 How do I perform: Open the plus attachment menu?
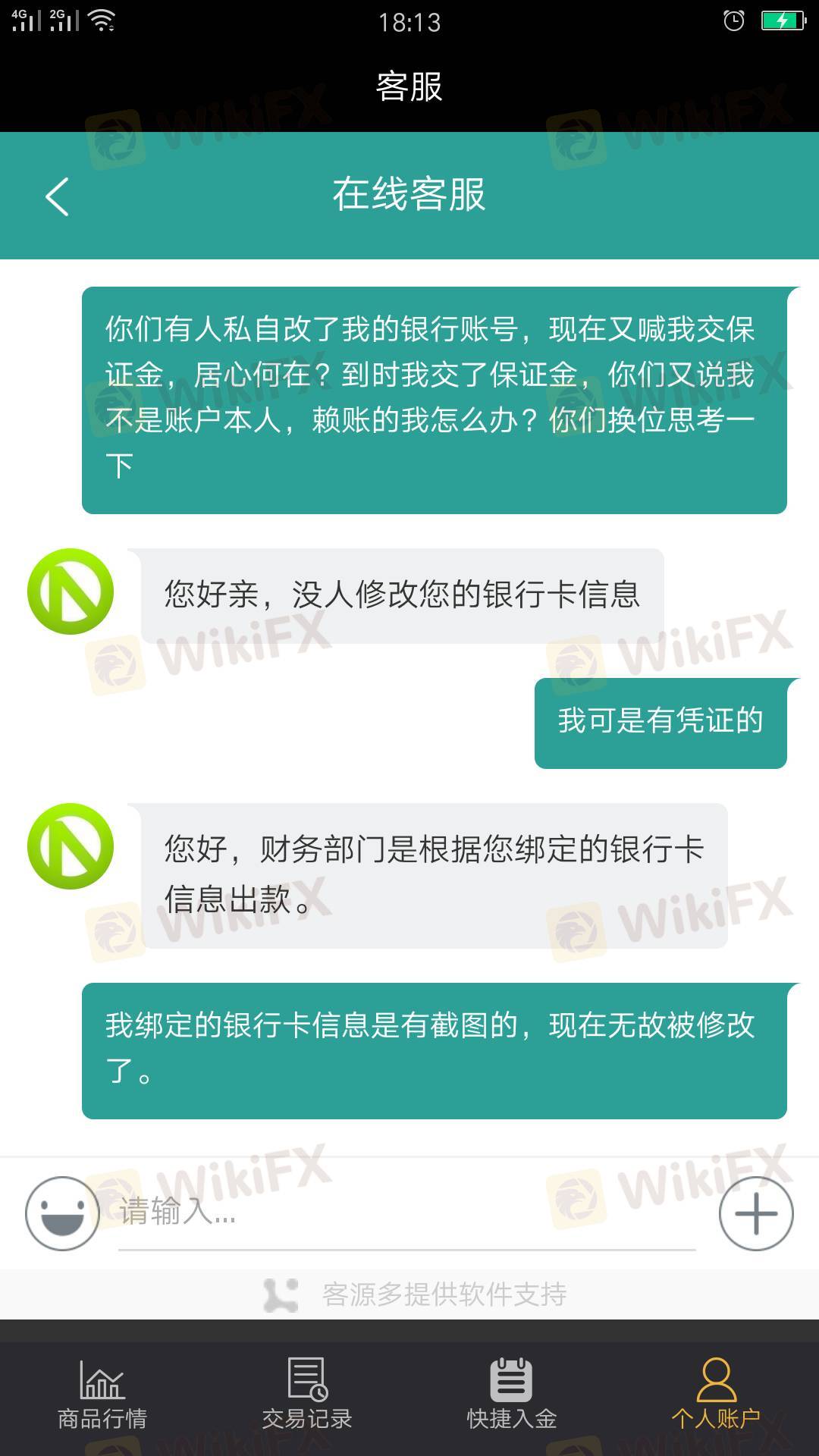(x=755, y=1213)
